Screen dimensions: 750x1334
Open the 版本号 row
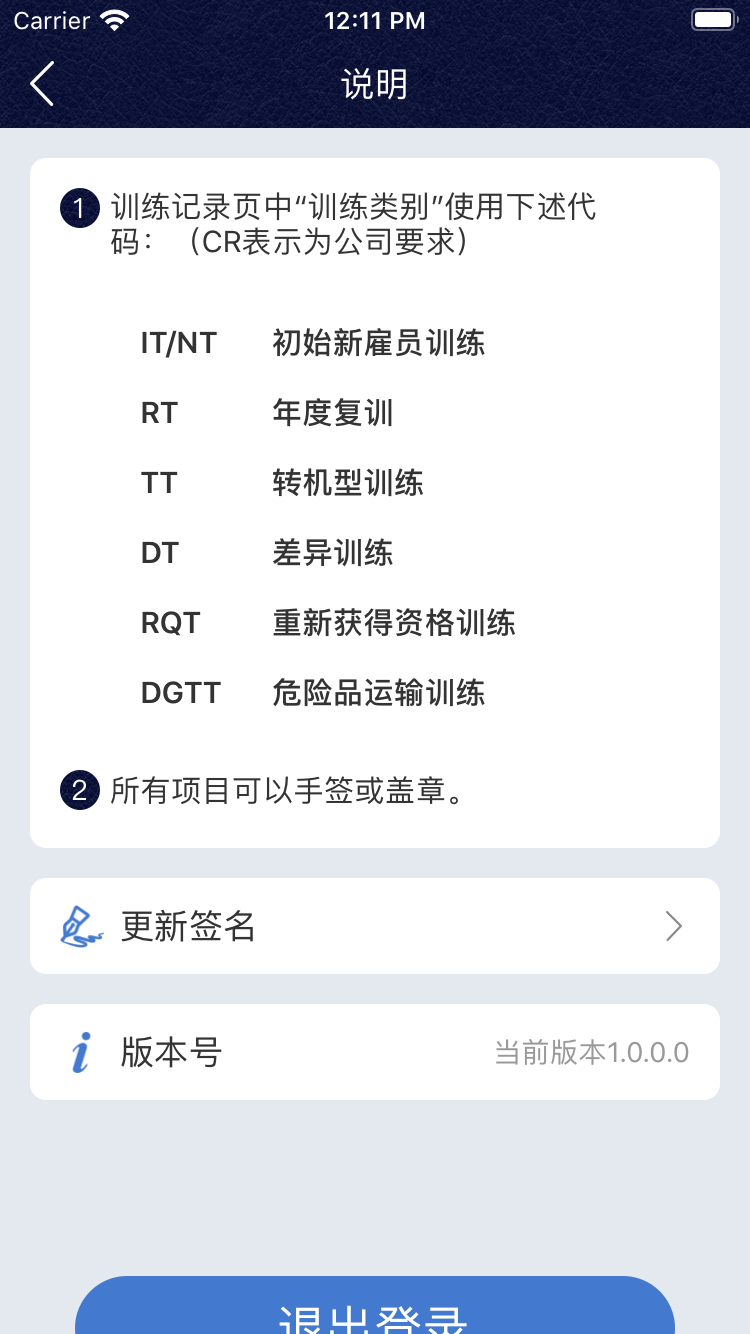click(374, 1052)
